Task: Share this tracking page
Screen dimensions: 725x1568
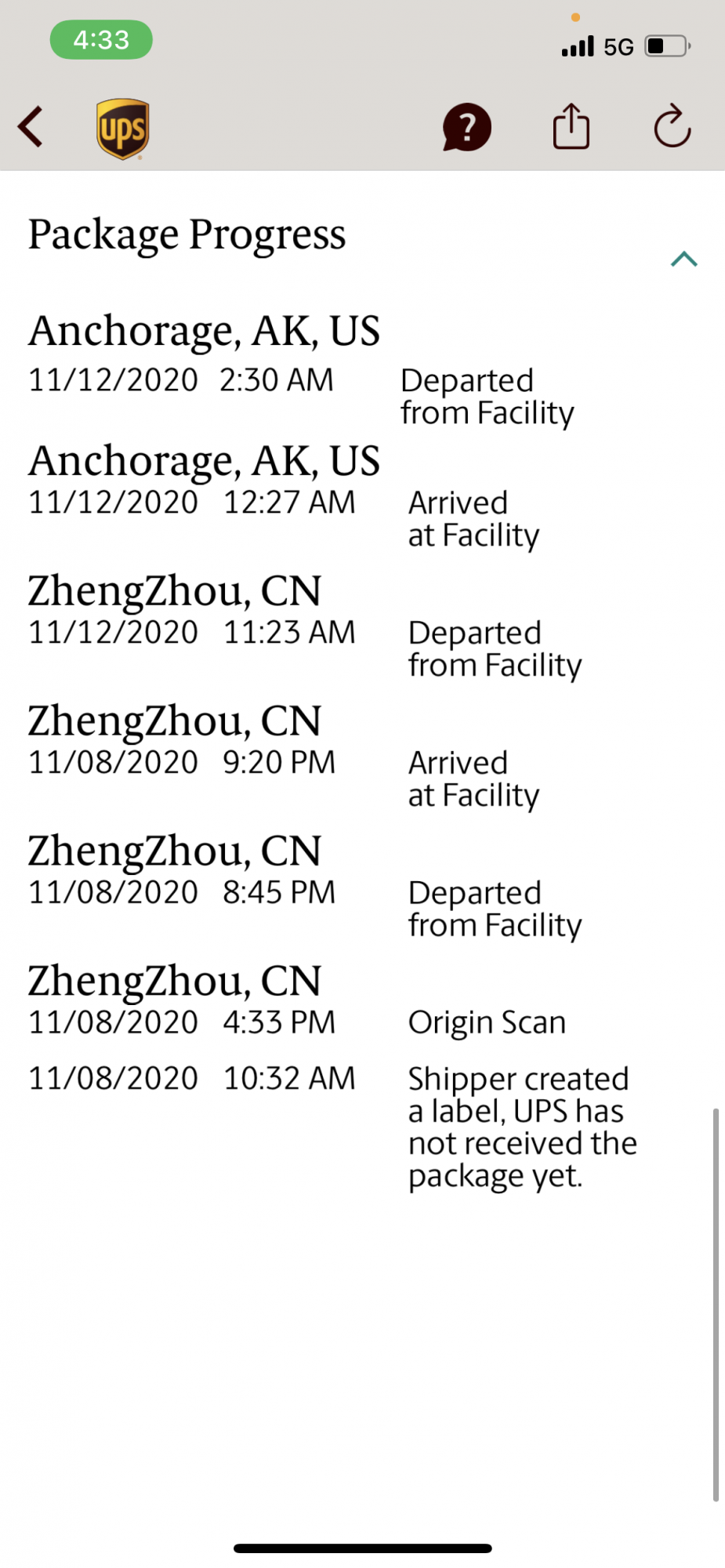Action: (571, 126)
